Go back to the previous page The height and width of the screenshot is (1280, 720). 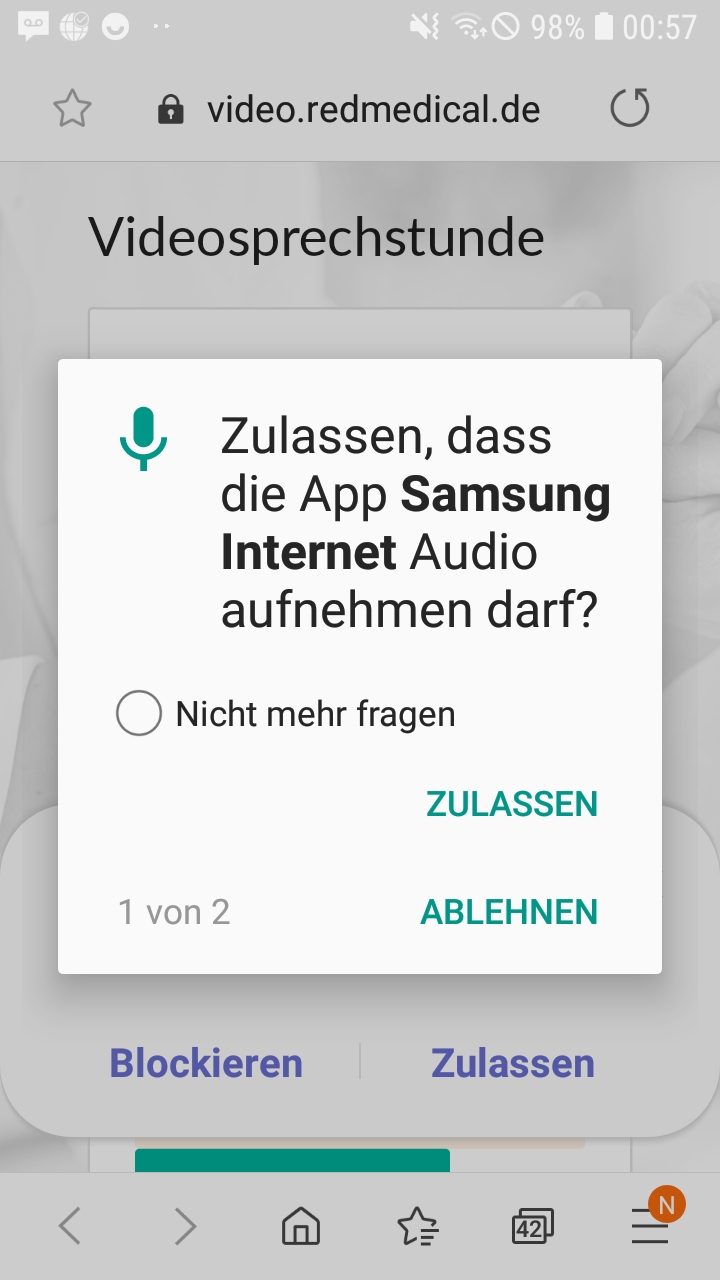(69, 1226)
